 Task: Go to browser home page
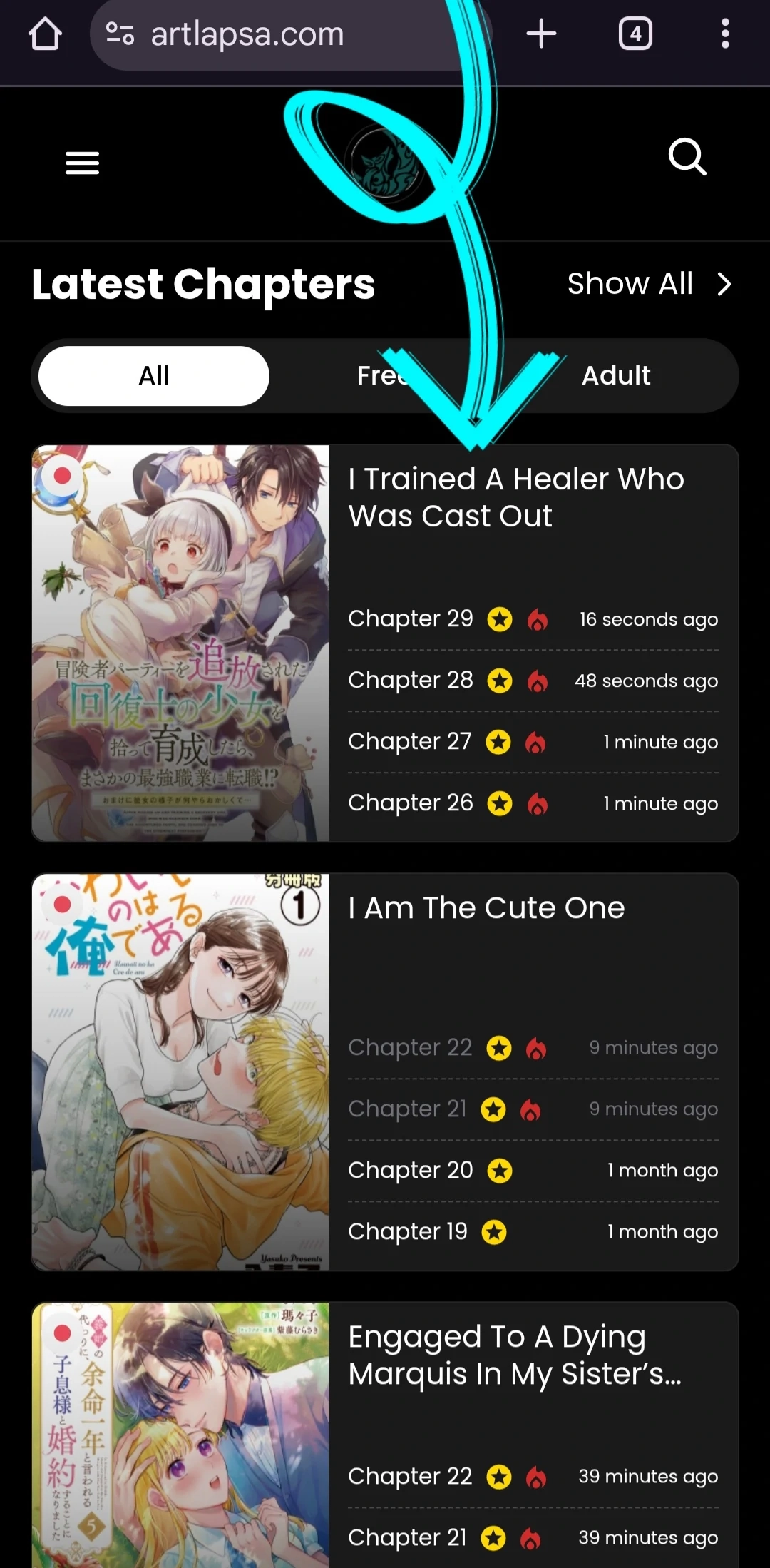coord(45,34)
